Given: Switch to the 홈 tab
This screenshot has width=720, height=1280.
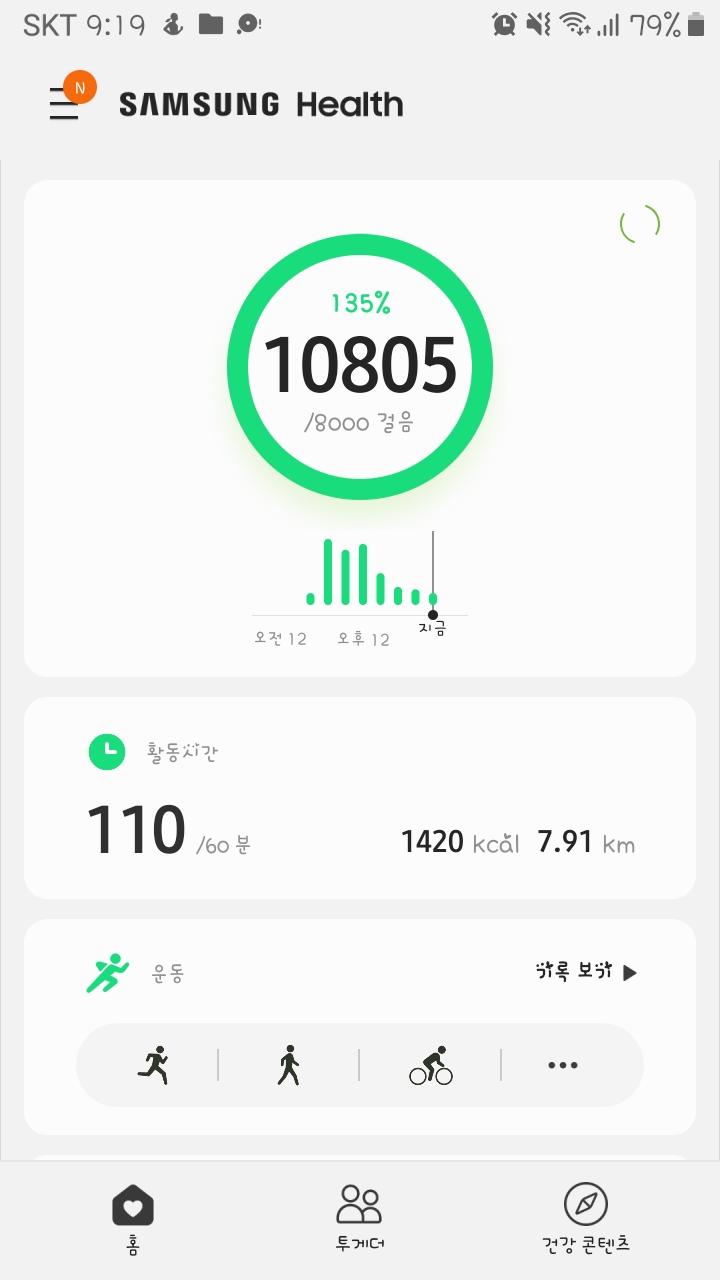Looking at the screenshot, I should click(x=133, y=1217).
